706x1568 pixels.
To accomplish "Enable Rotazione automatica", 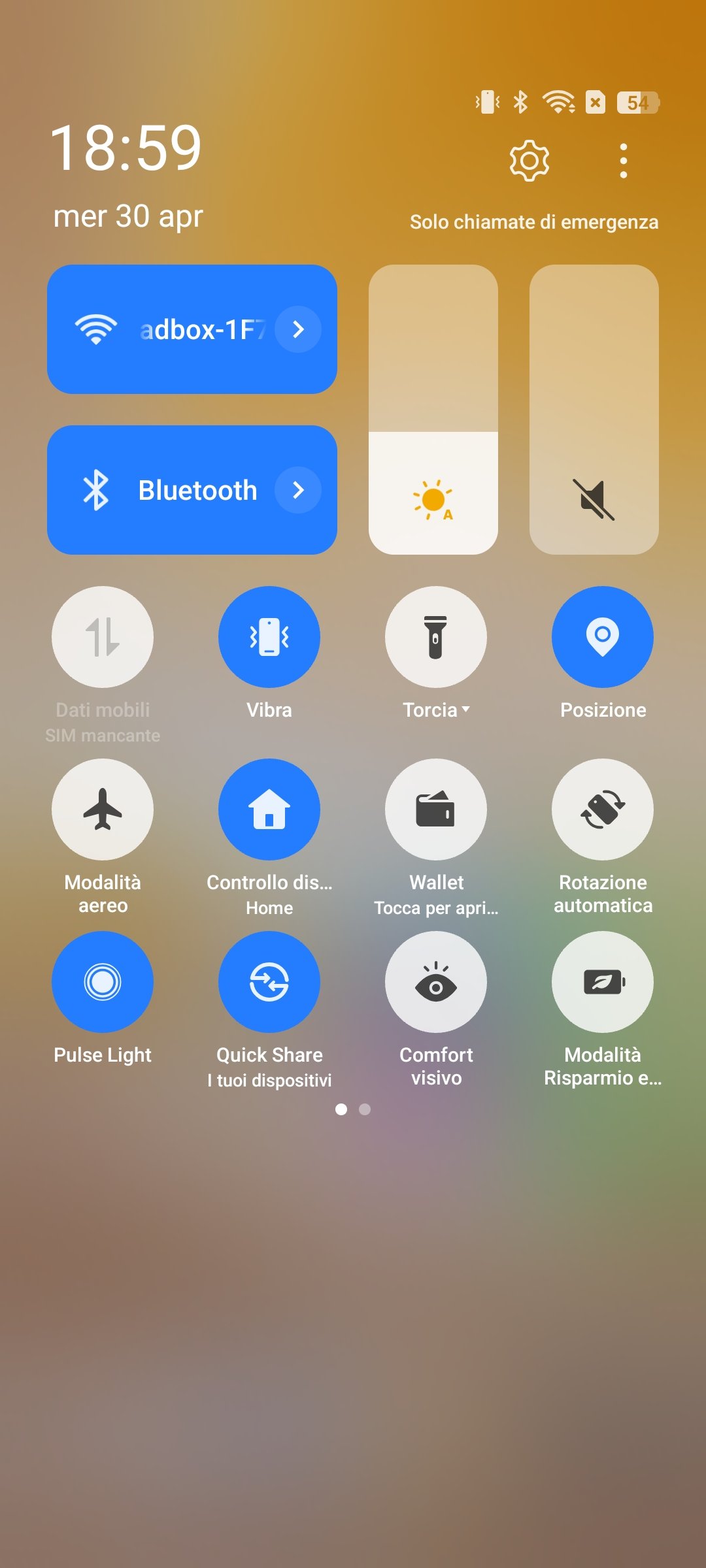I will pos(603,809).
